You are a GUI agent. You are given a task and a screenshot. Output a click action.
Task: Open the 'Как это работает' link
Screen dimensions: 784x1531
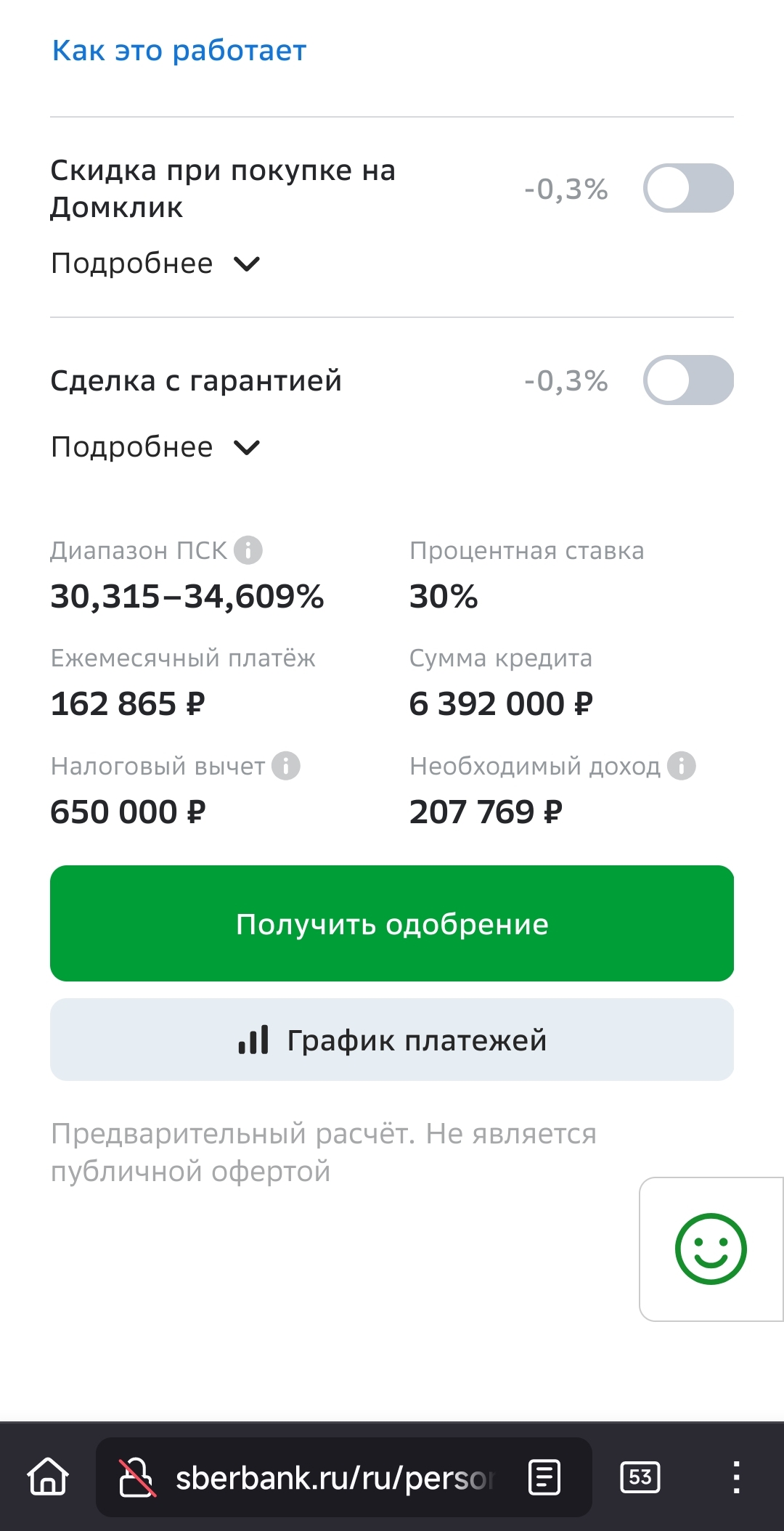[179, 51]
